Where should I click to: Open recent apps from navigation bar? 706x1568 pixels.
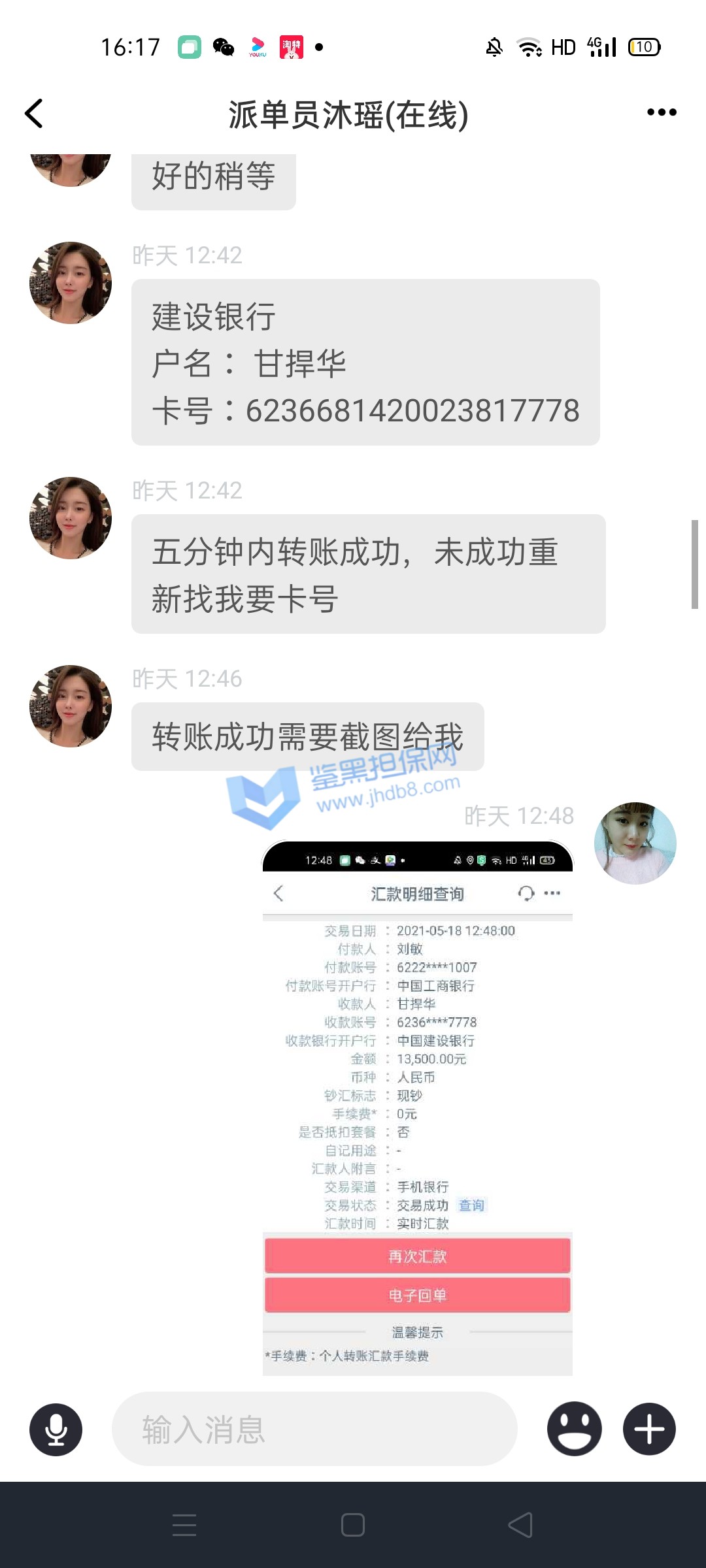[x=184, y=1525]
